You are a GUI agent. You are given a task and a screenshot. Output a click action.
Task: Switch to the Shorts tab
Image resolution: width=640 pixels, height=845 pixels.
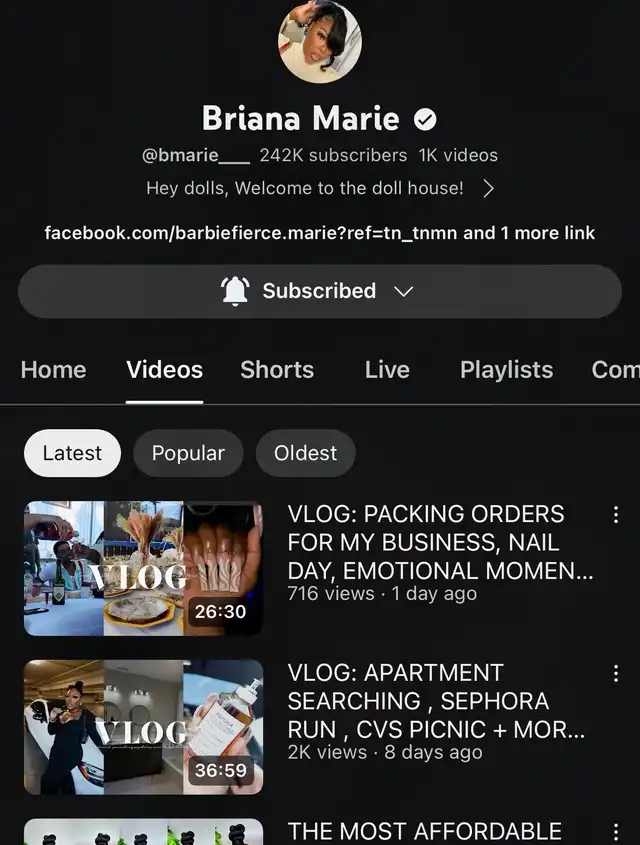(277, 370)
